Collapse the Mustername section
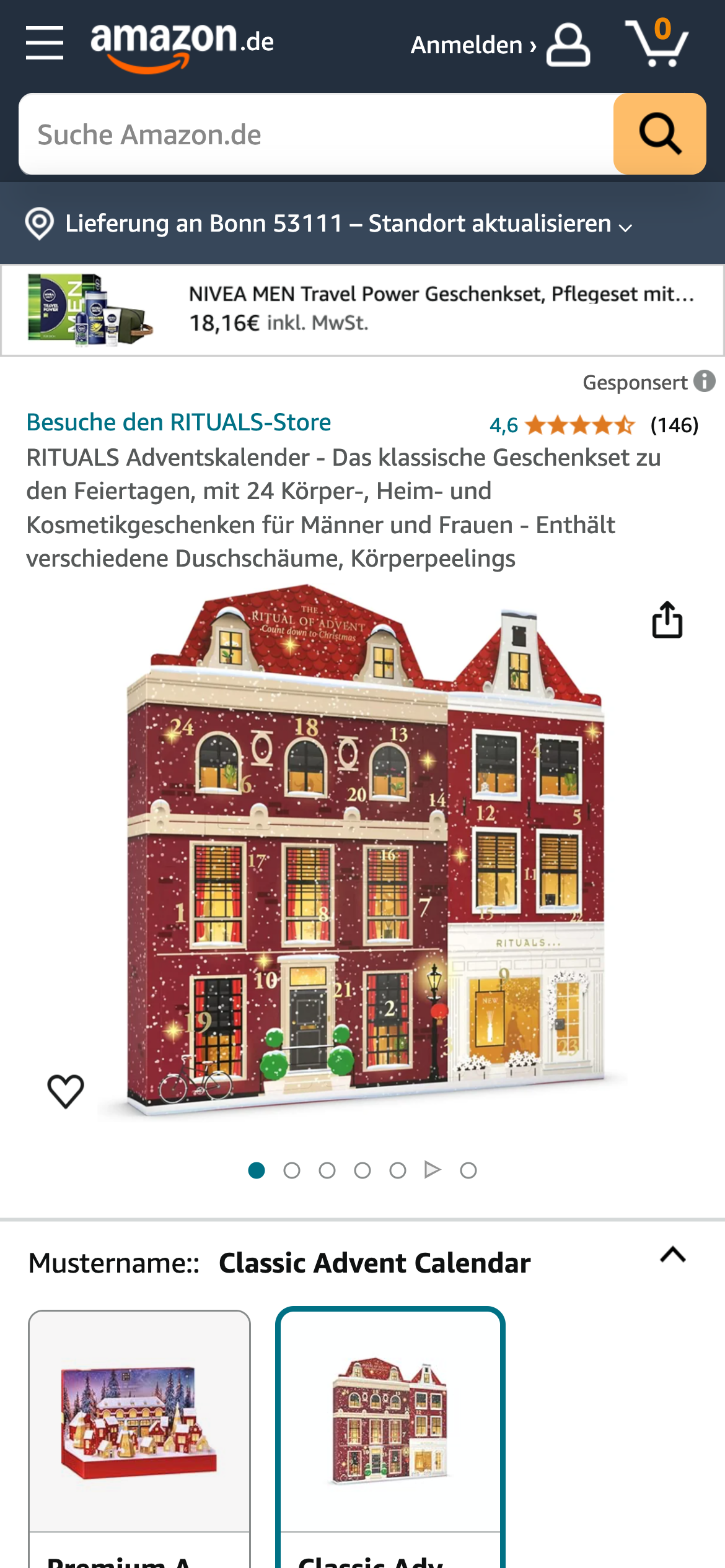This screenshot has width=725, height=1568. (x=672, y=1256)
